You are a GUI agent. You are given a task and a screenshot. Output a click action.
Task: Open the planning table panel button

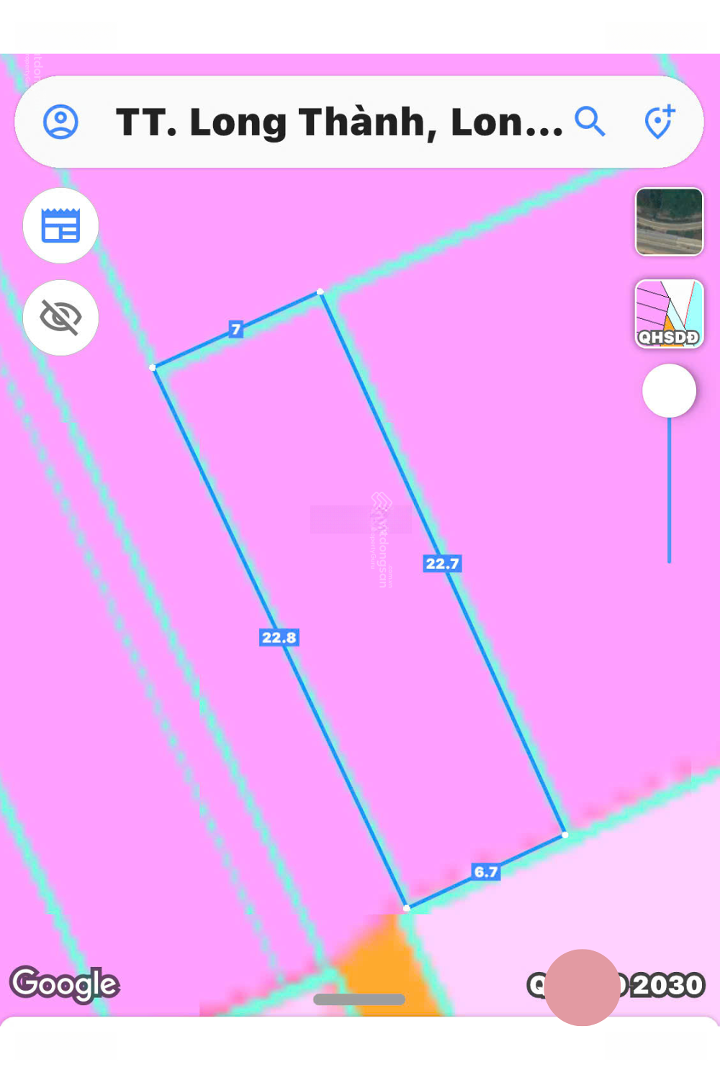point(61,226)
